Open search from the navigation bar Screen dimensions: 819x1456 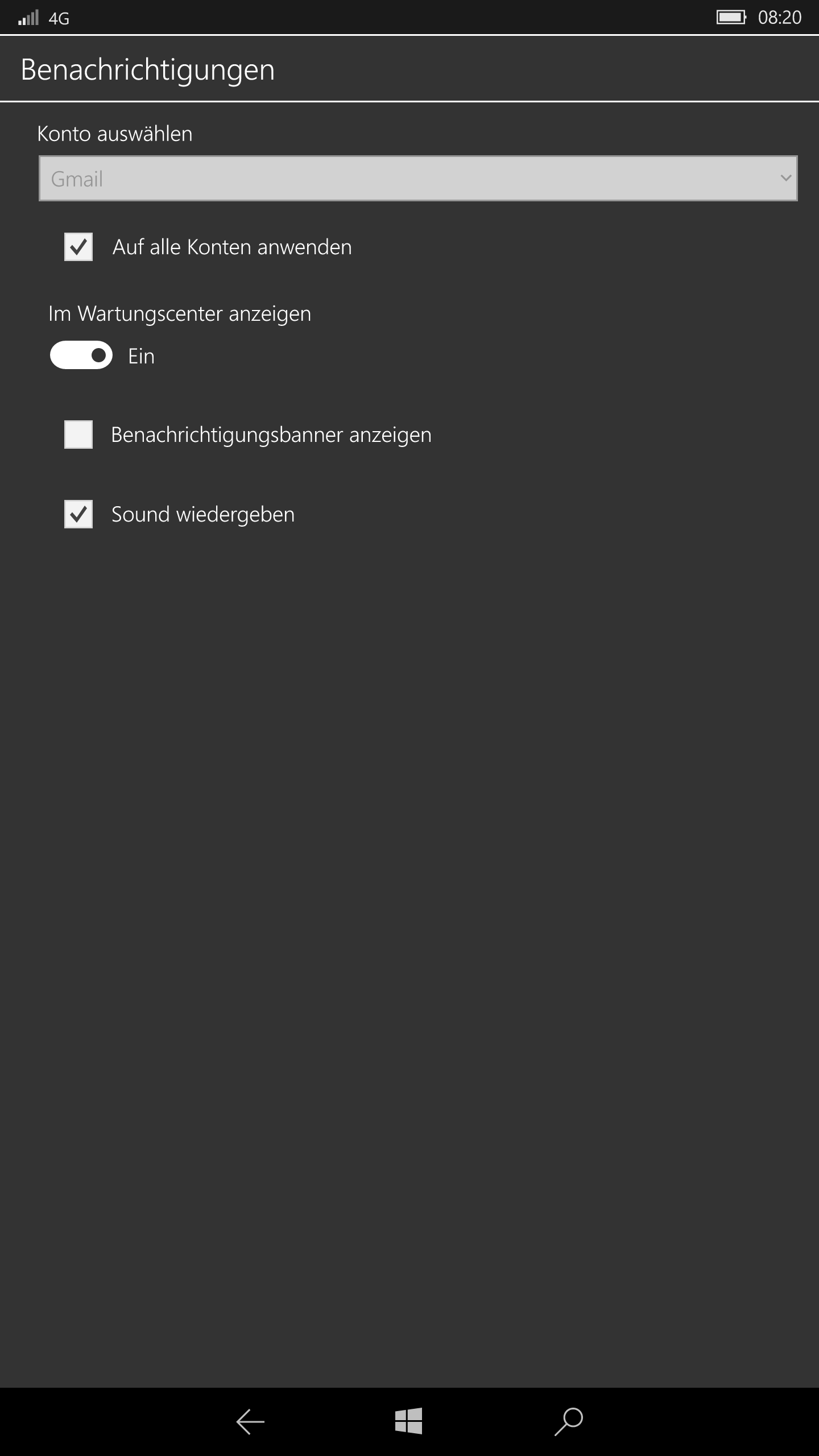click(569, 1421)
